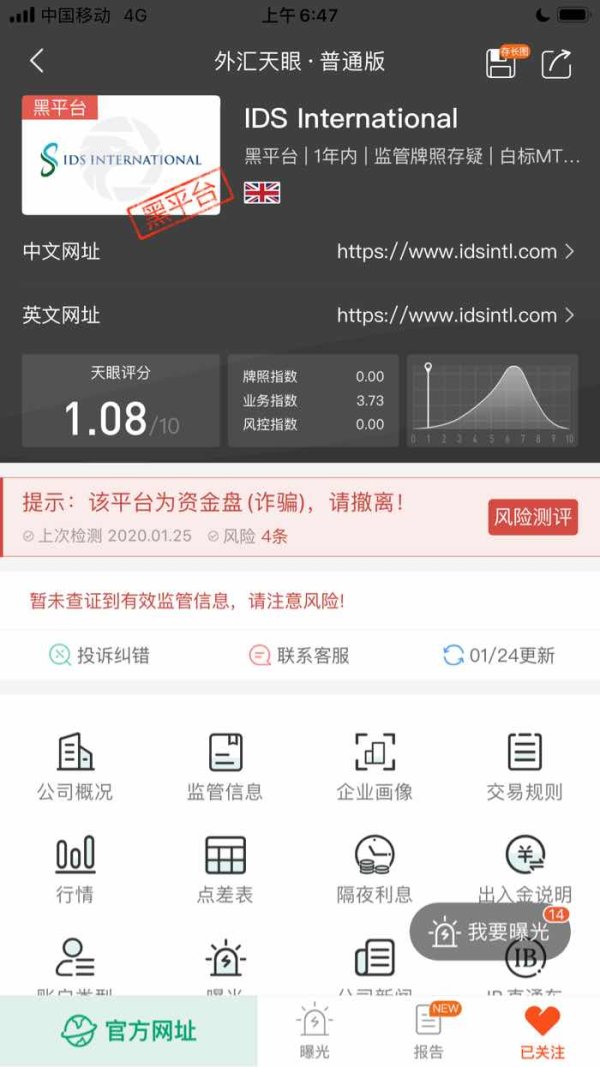
Task: Open 交易规则
Action: pyautogui.click(x=524, y=766)
